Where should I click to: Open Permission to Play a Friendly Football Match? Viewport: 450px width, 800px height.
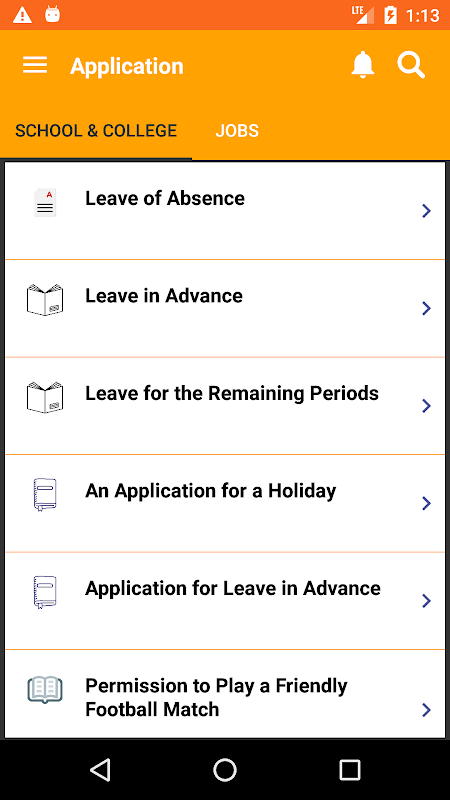tap(224, 694)
